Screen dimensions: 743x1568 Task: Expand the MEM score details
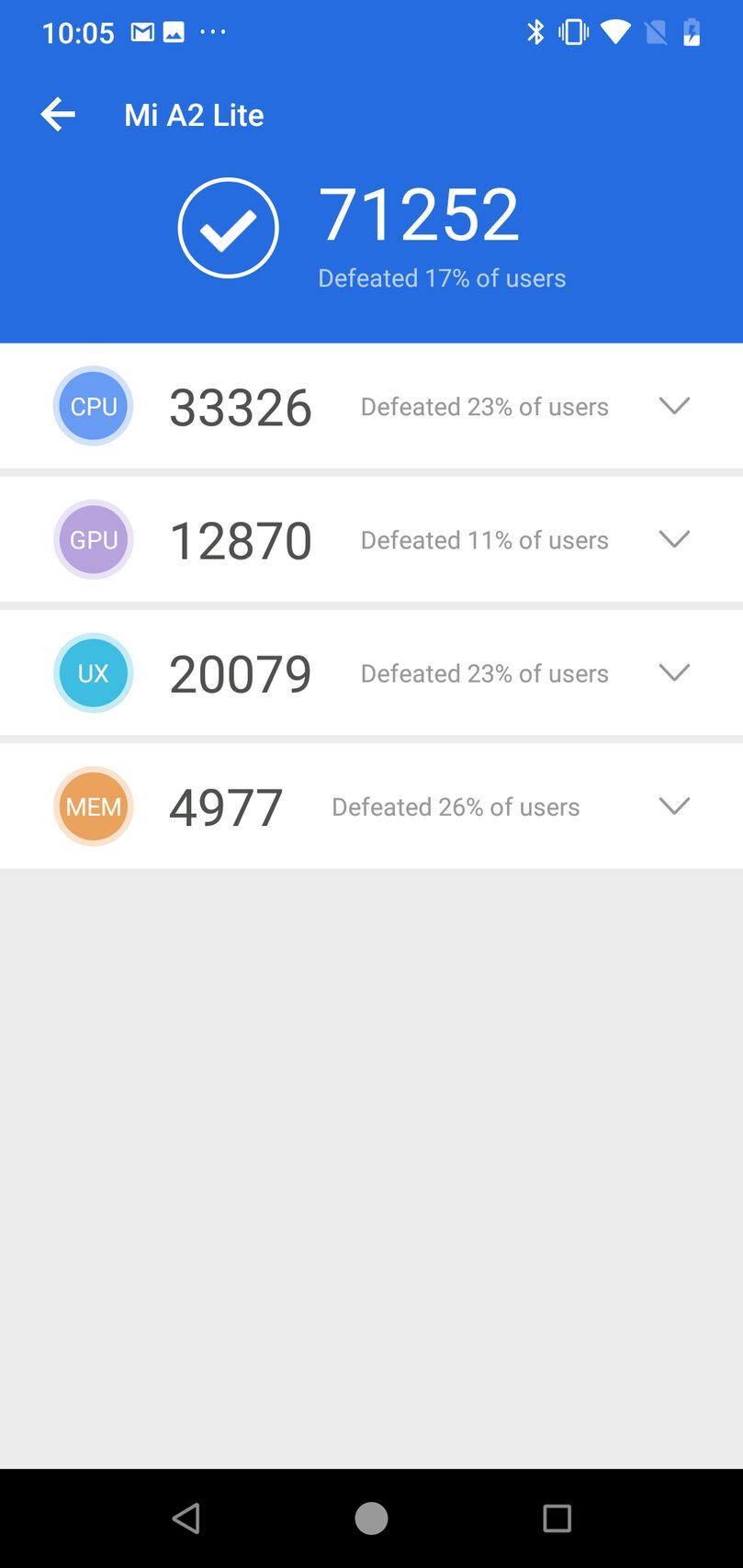(673, 806)
